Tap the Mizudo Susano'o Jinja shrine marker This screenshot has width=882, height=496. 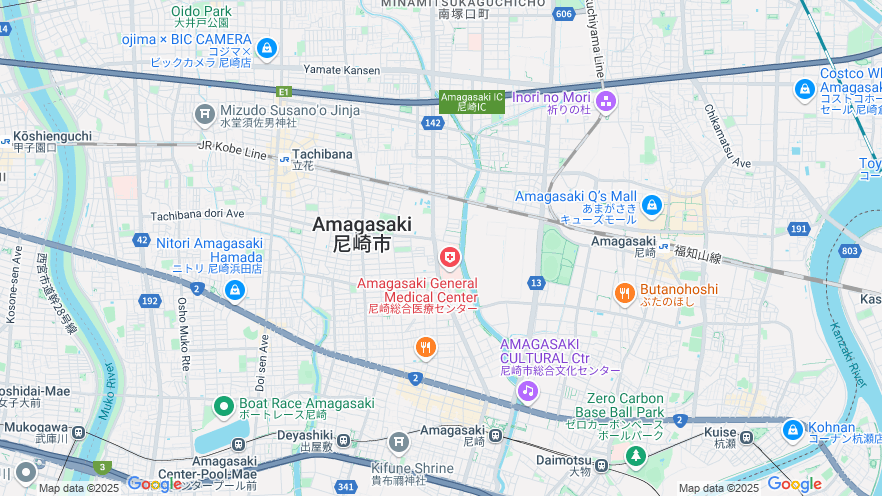point(205,113)
